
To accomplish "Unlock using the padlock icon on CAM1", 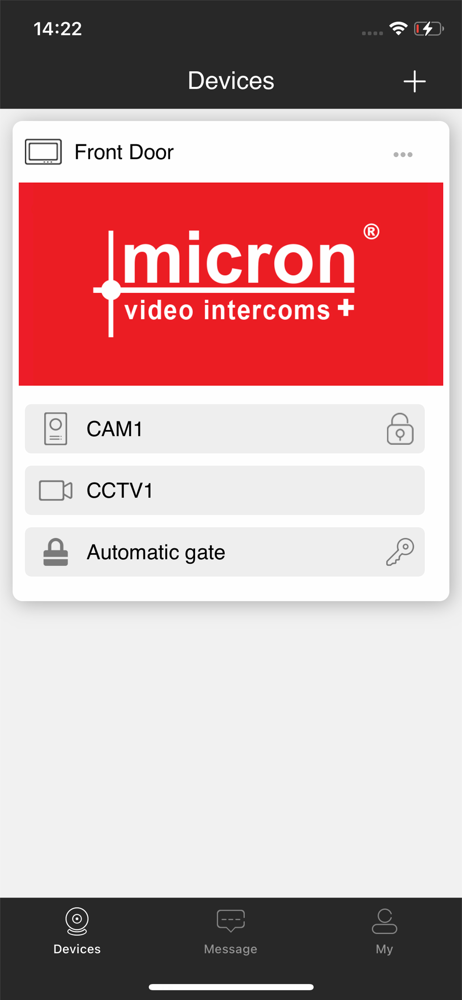I will coord(400,429).
